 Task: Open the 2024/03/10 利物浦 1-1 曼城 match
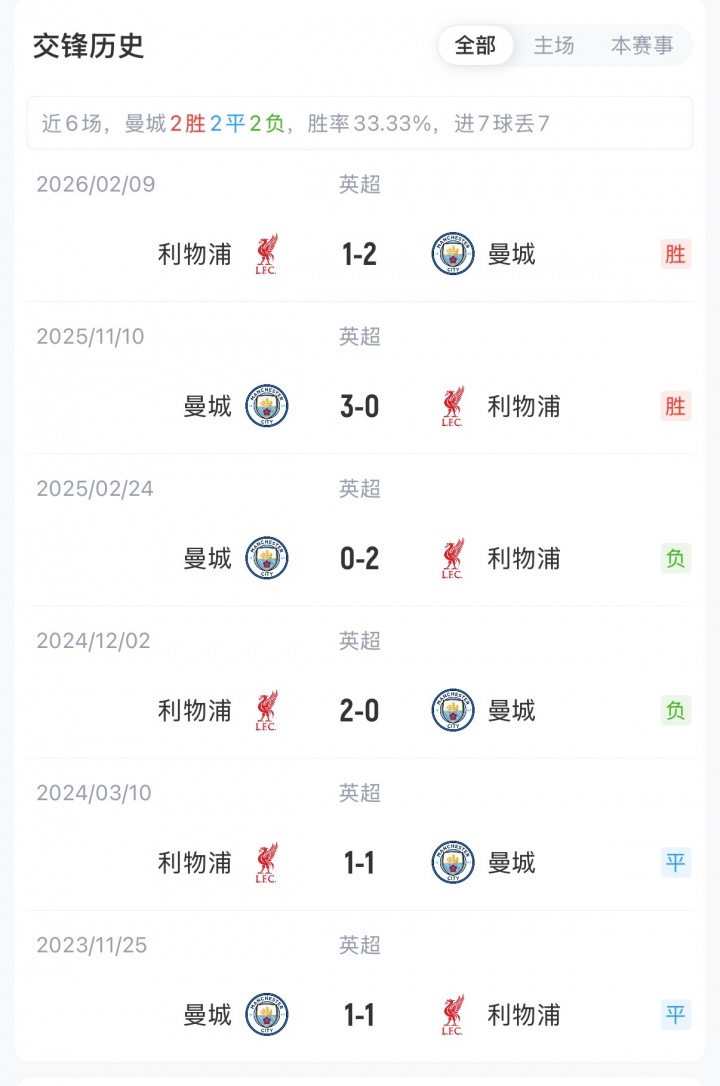(359, 862)
